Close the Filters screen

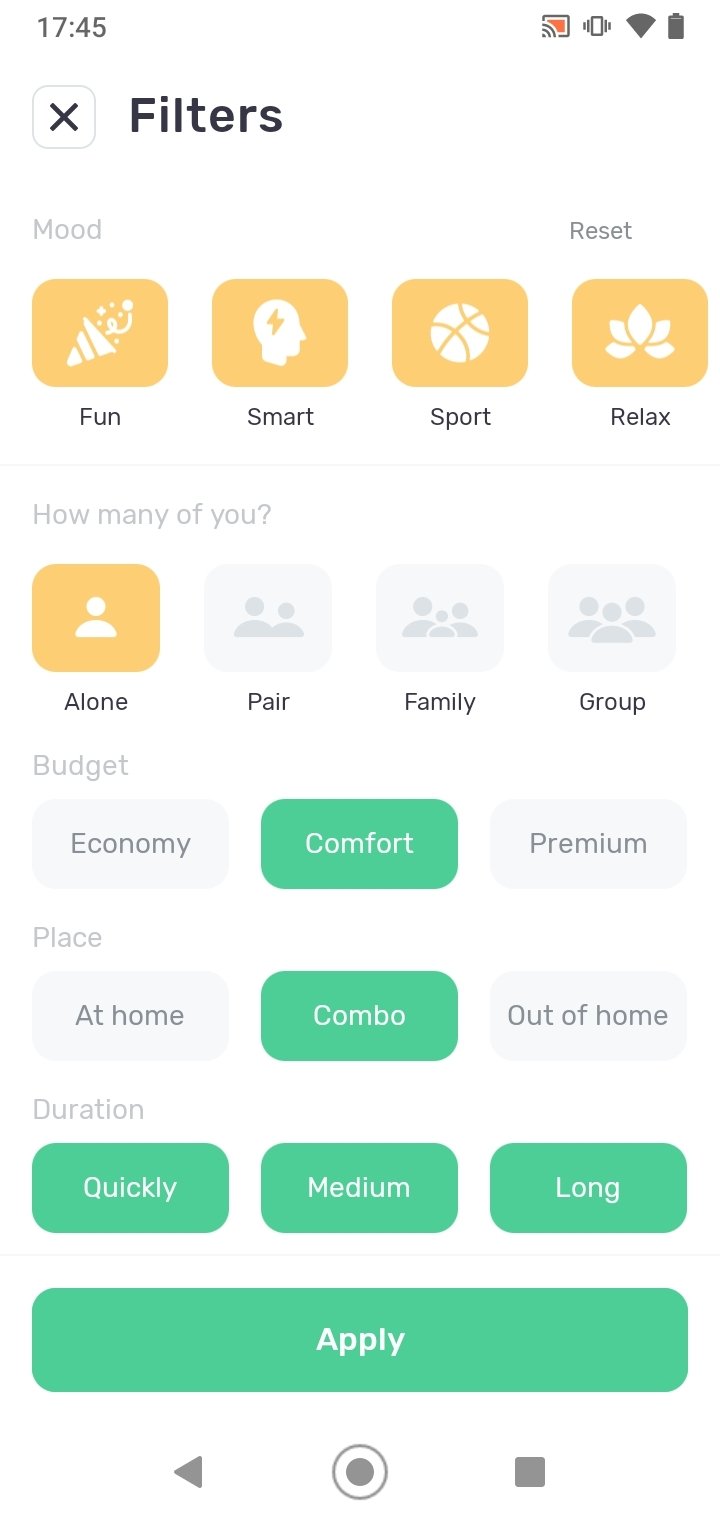(x=64, y=117)
